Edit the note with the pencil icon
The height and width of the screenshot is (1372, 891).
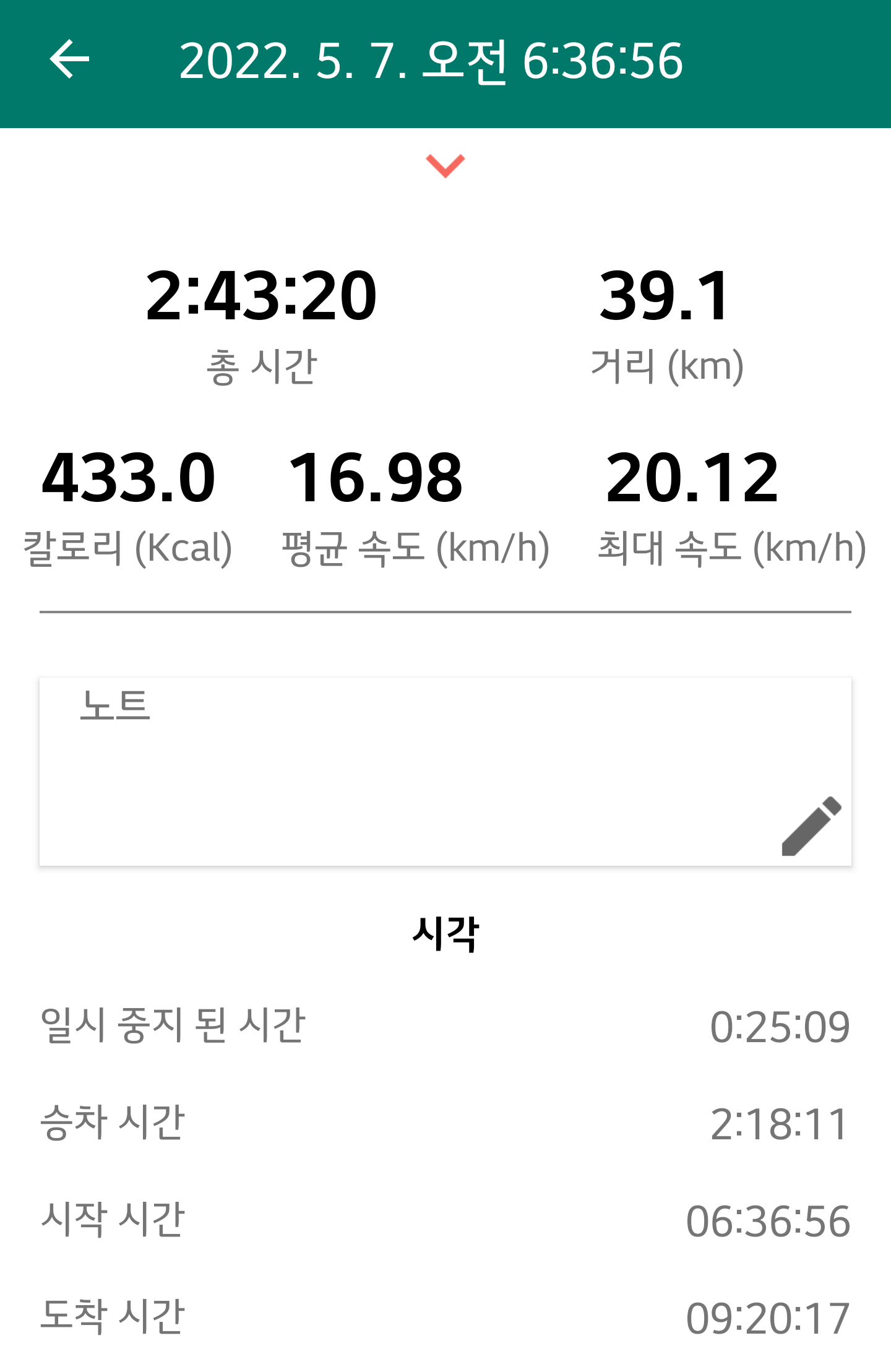click(x=811, y=826)
